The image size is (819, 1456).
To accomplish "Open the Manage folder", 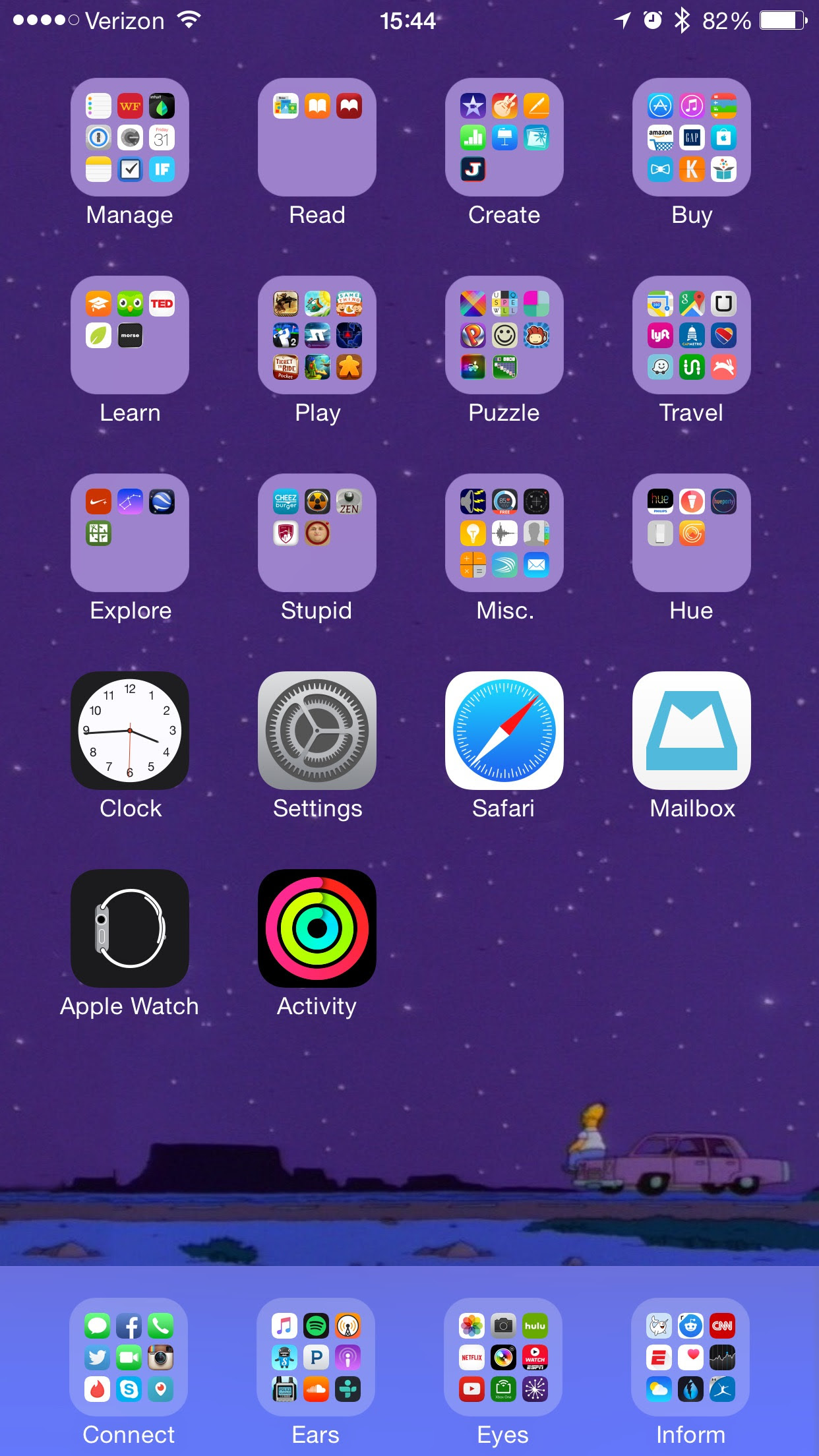I will point(130,137).
